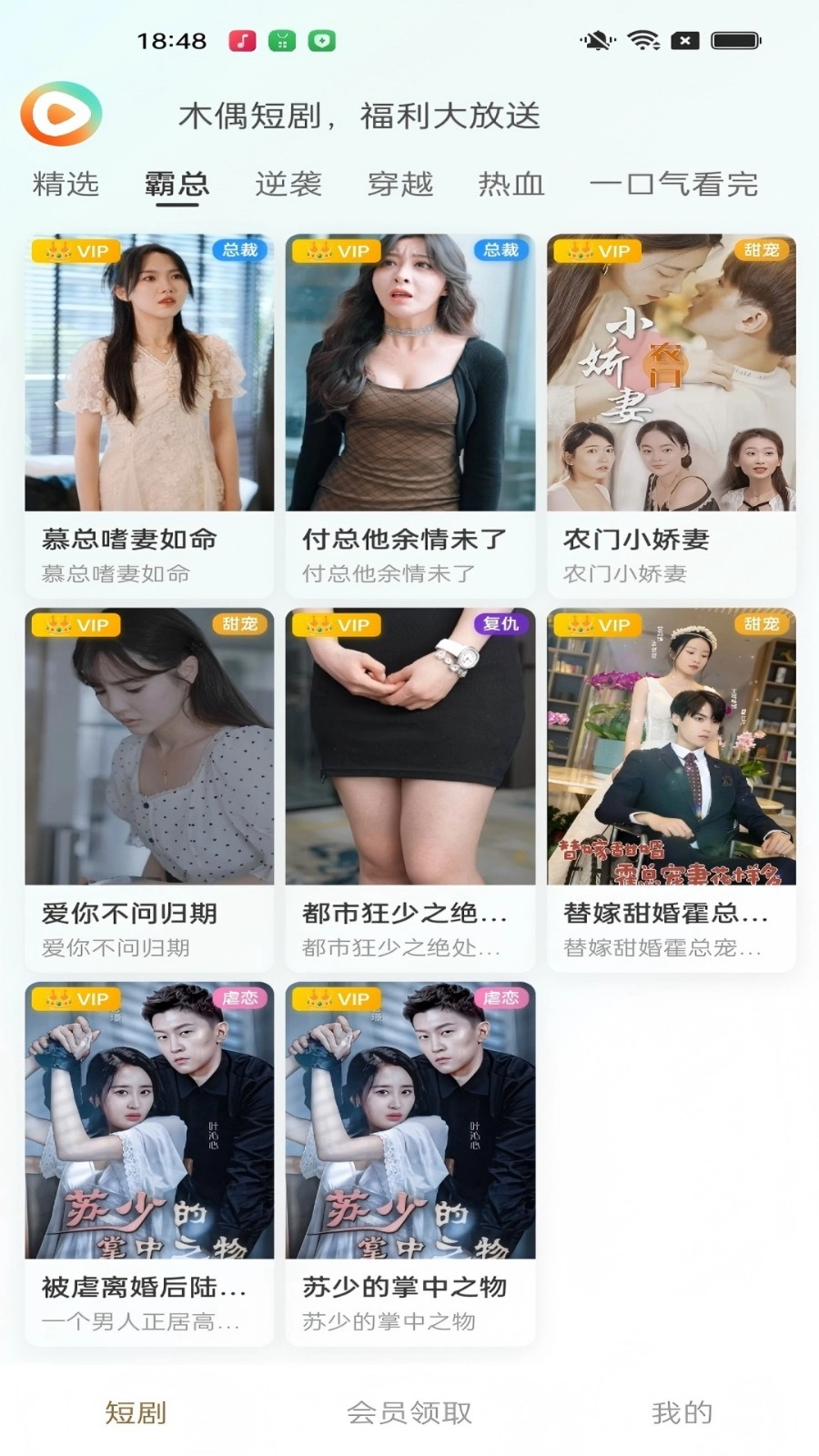Open the 会员领取 section in bottom navigation
This screenshot has width=819, height=1456.
(x=409, y=1413)
